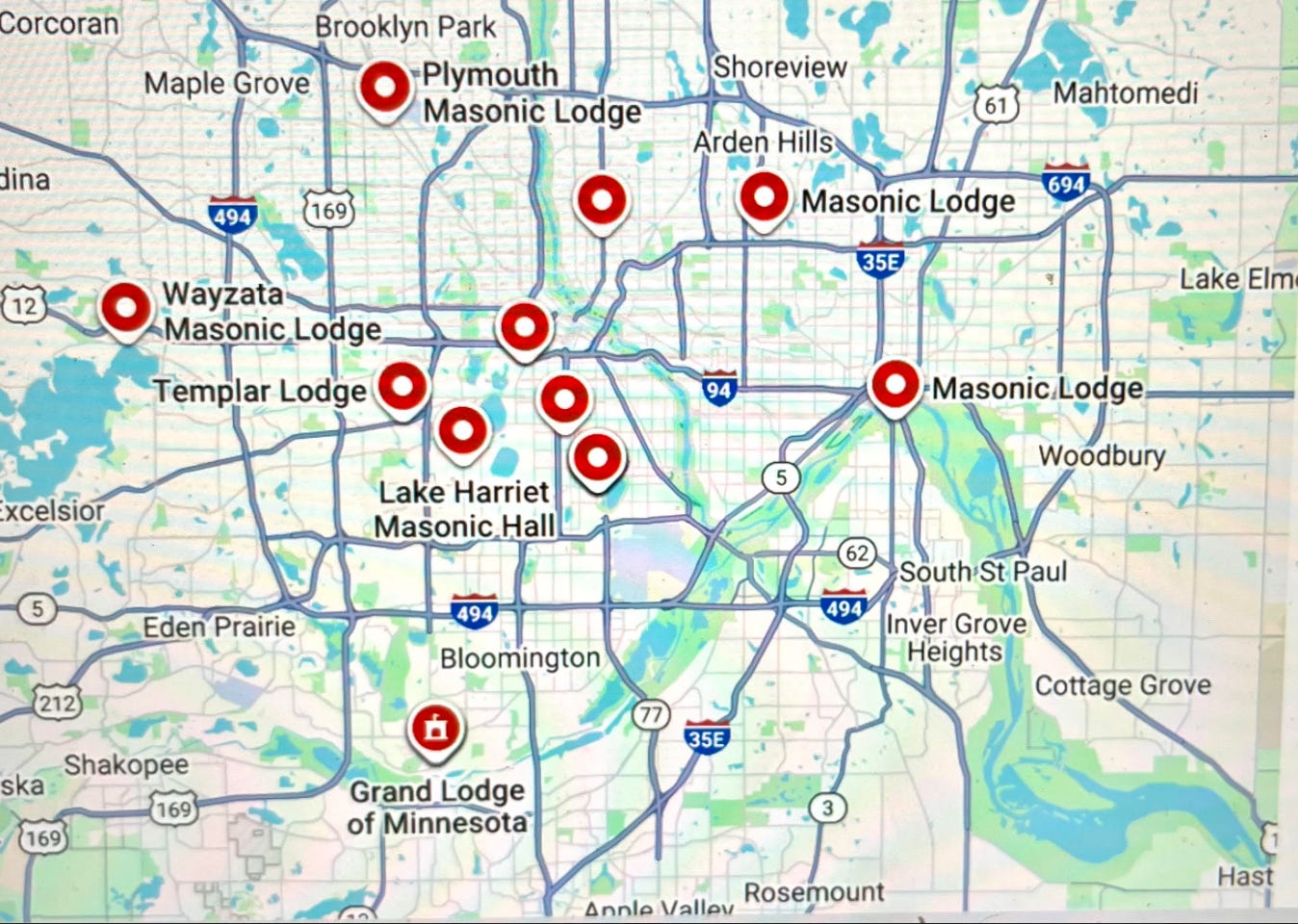Select the Grand Lodge of Minnesota marker
Viewport: 1298px width, 924px height.
436,730
